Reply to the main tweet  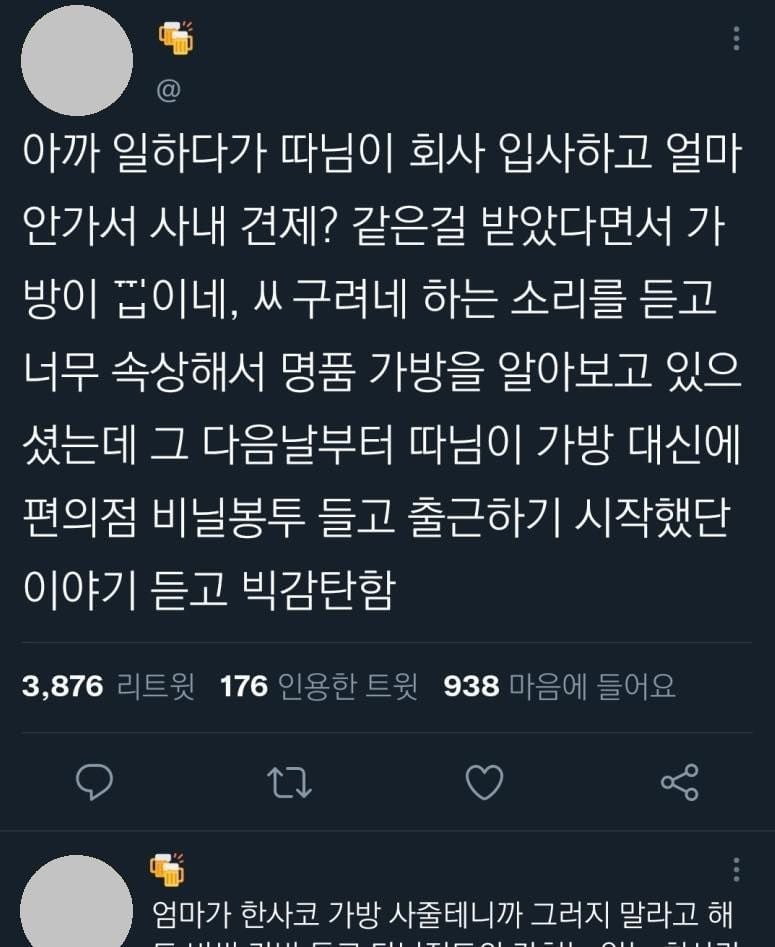point(95,782)
